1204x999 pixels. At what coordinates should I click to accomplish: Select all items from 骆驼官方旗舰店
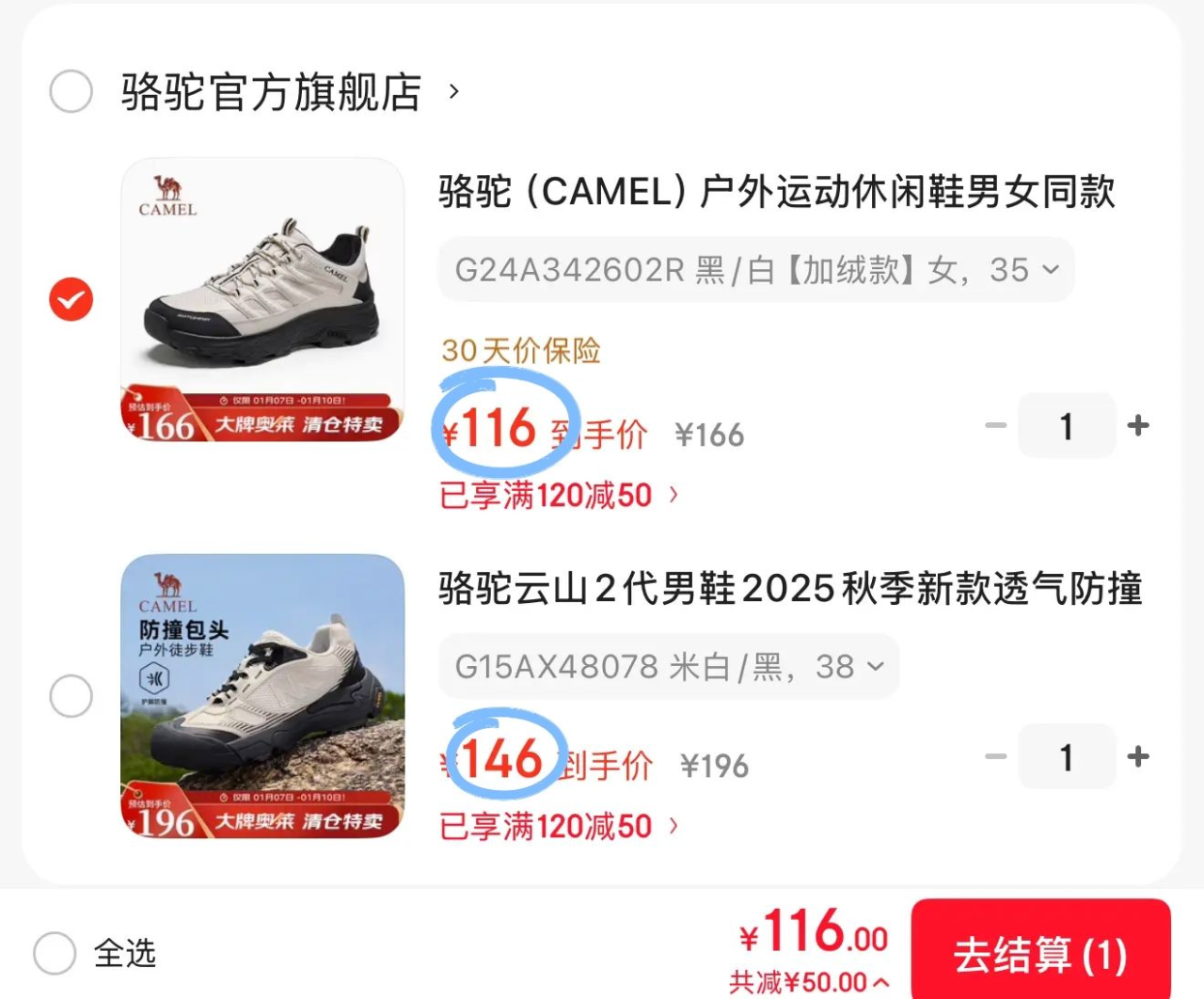click(x=71, y=92)
